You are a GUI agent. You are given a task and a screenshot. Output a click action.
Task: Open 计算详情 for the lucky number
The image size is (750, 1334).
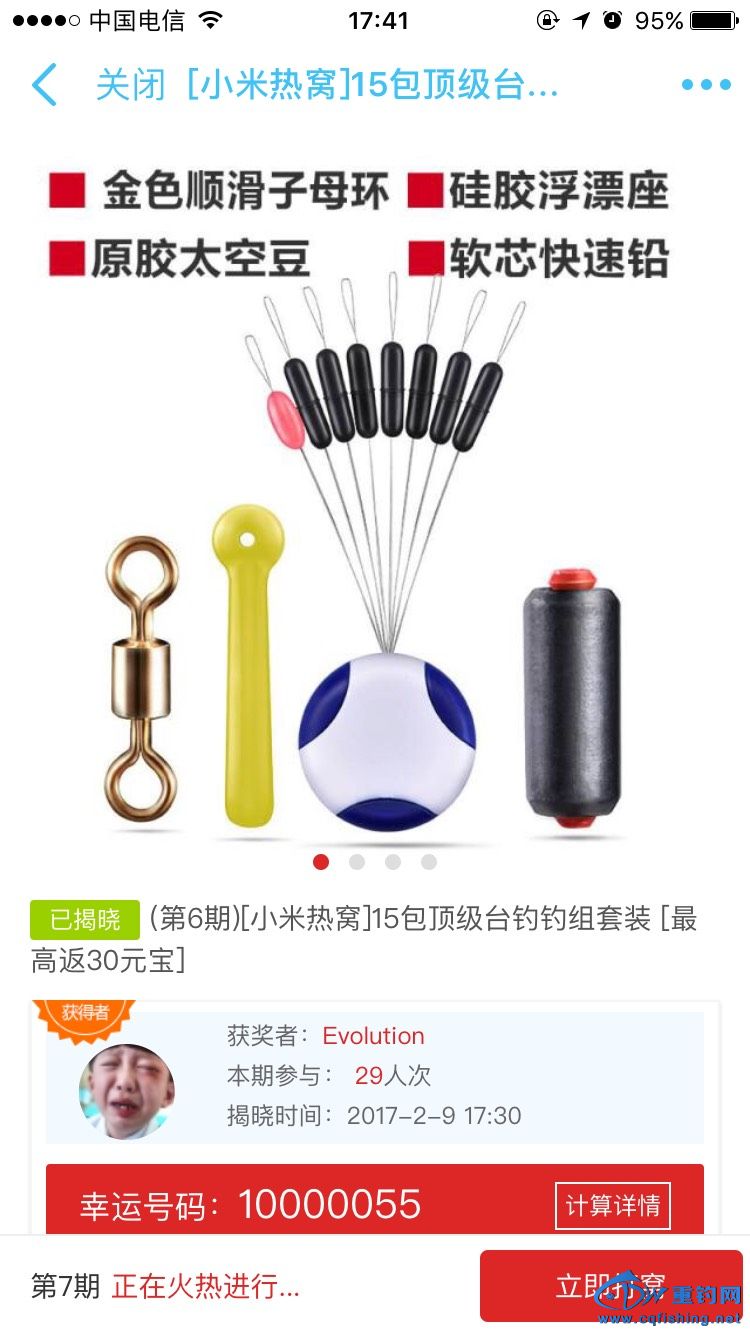pos(612,1206)
